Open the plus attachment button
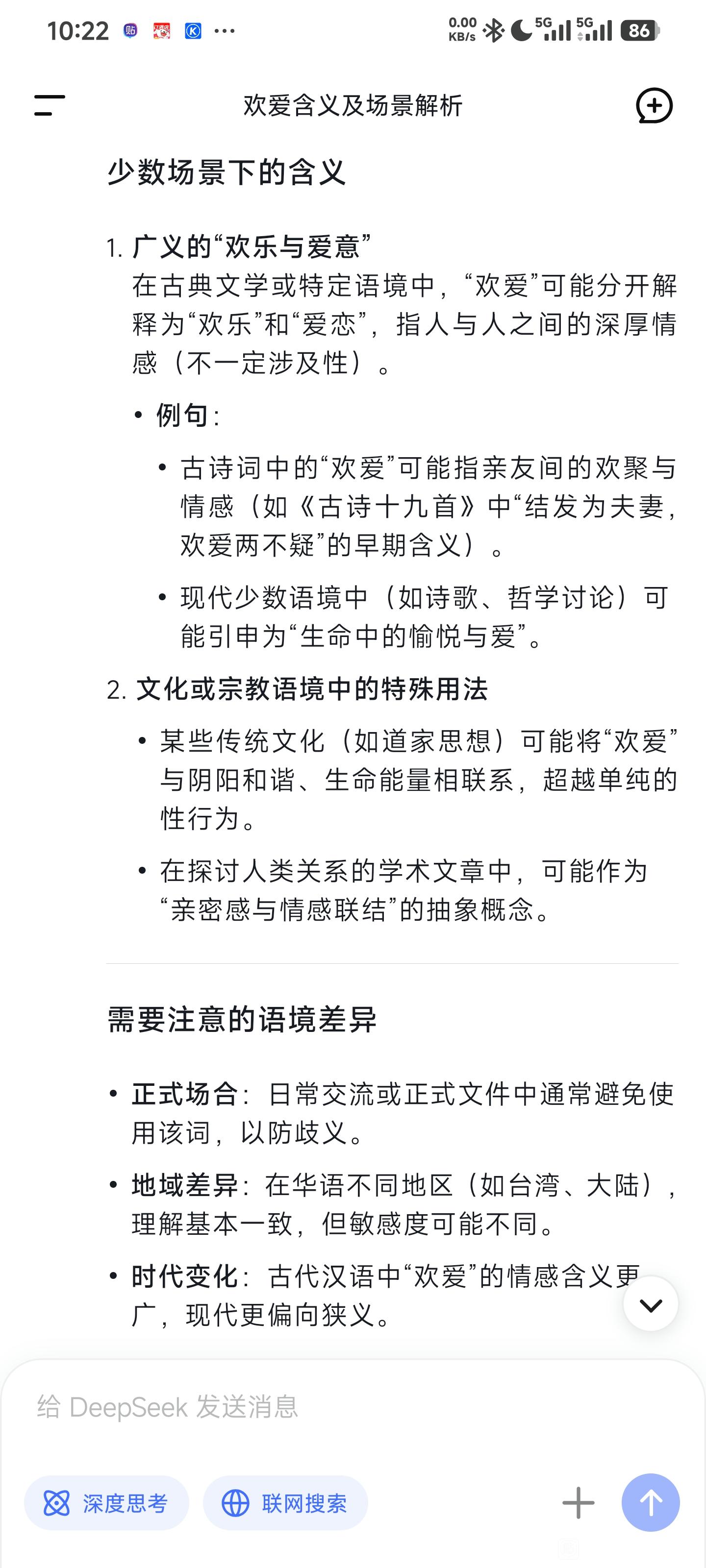The image size is (706, 1568). [x=578, y=1503]
